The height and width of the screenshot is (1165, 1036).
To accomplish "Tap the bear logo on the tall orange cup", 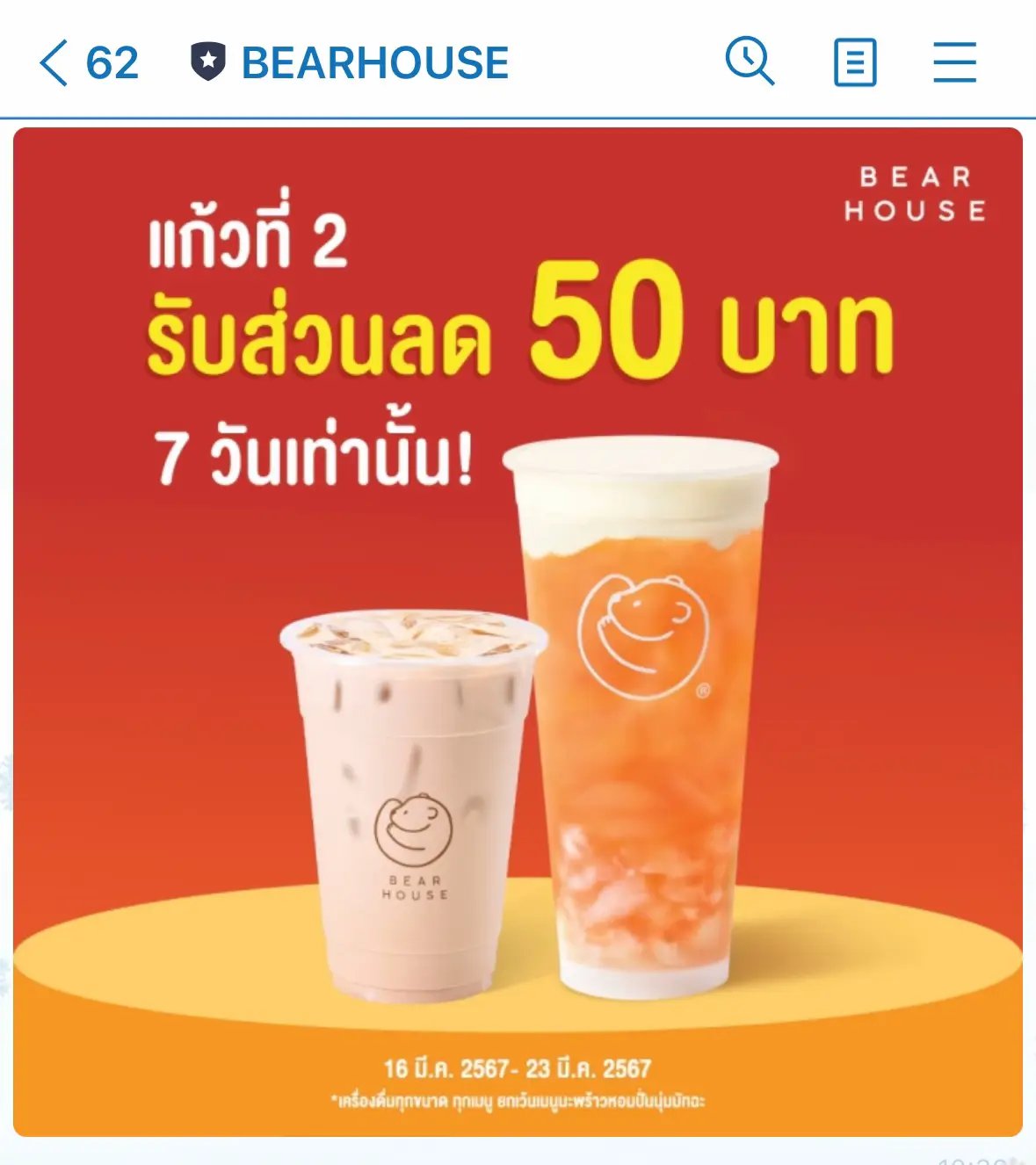I will point(642,636).
